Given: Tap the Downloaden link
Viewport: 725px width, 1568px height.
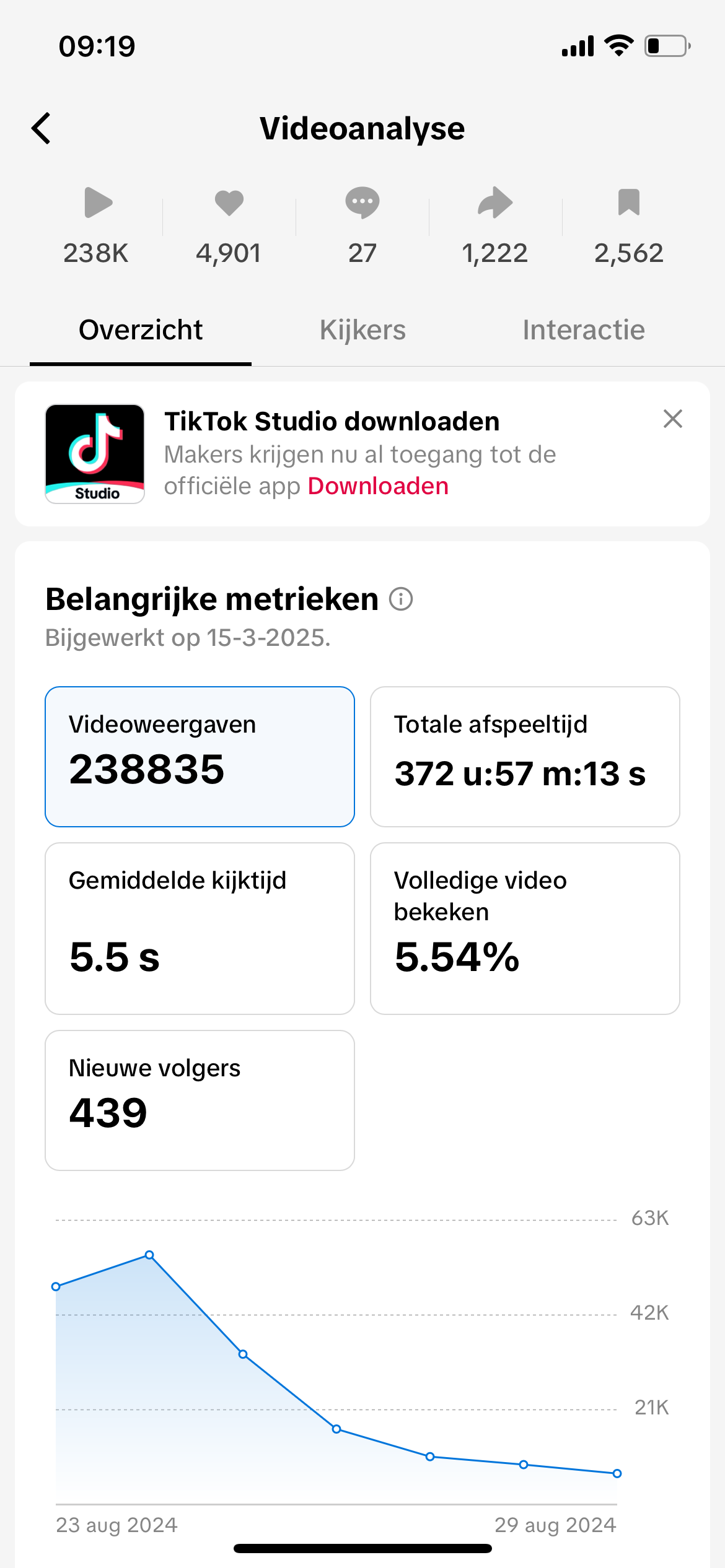Looking at the screenshot, I should 378,487.
